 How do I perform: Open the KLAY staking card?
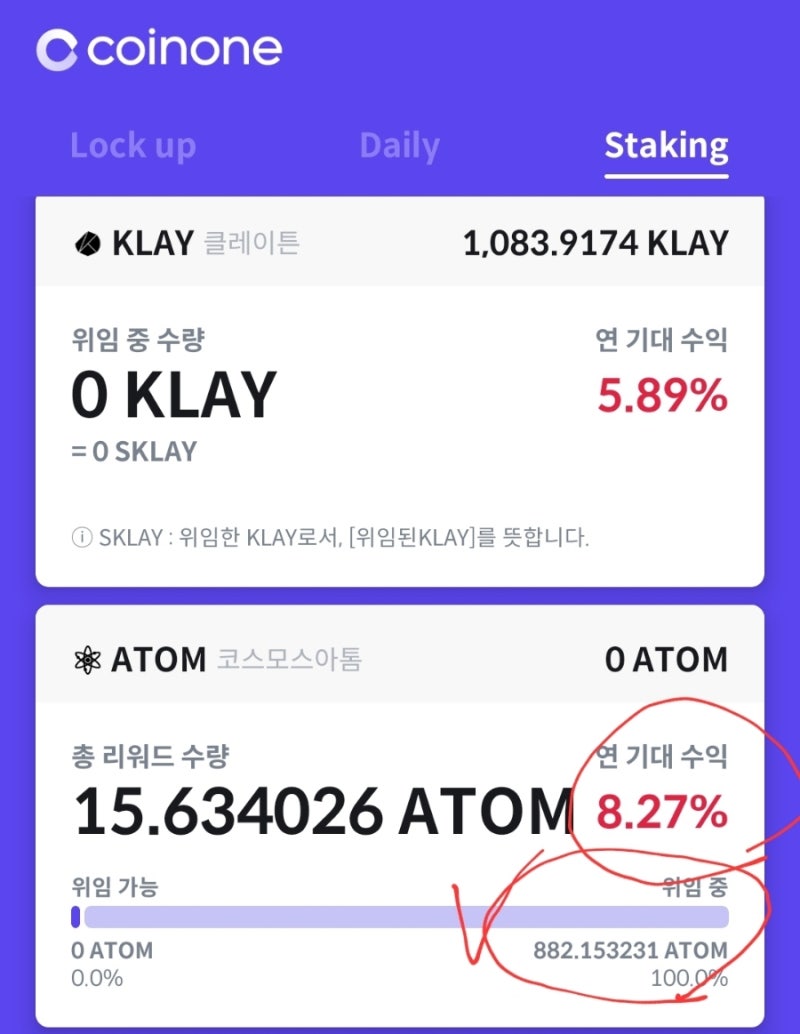coord(400,390)
